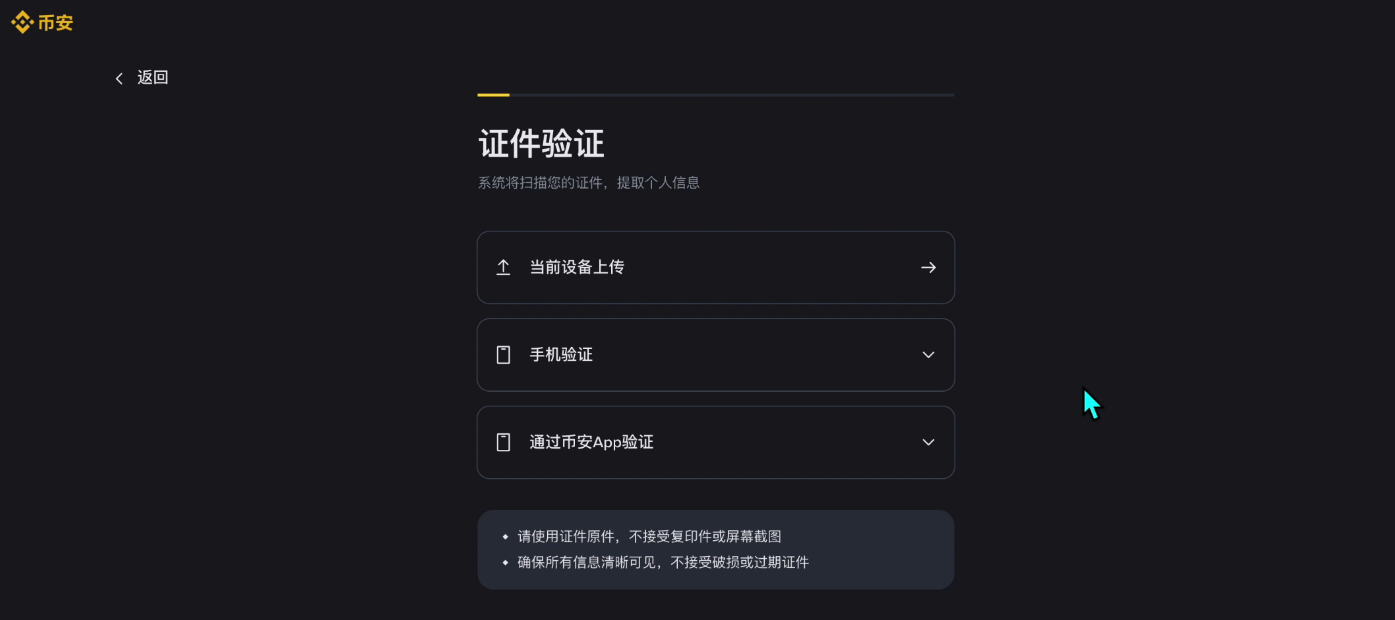The width and height of the screenshot is (1395, 620).
Task: Open the 当前设备上传 upload option
Action: [x=715, y=267]
